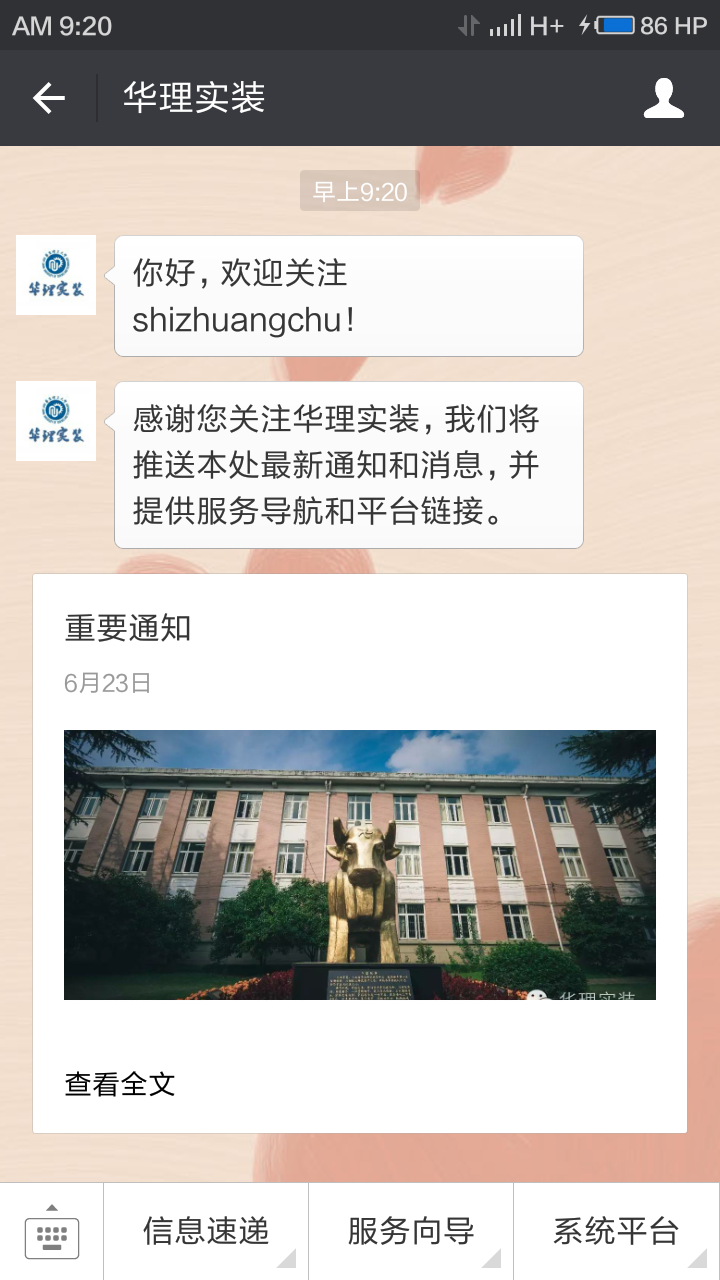This screenshot has width=720, height=1280.
Task: Tap the 华理实装 avatar beside the welcome message
Action: coord(56,275)
